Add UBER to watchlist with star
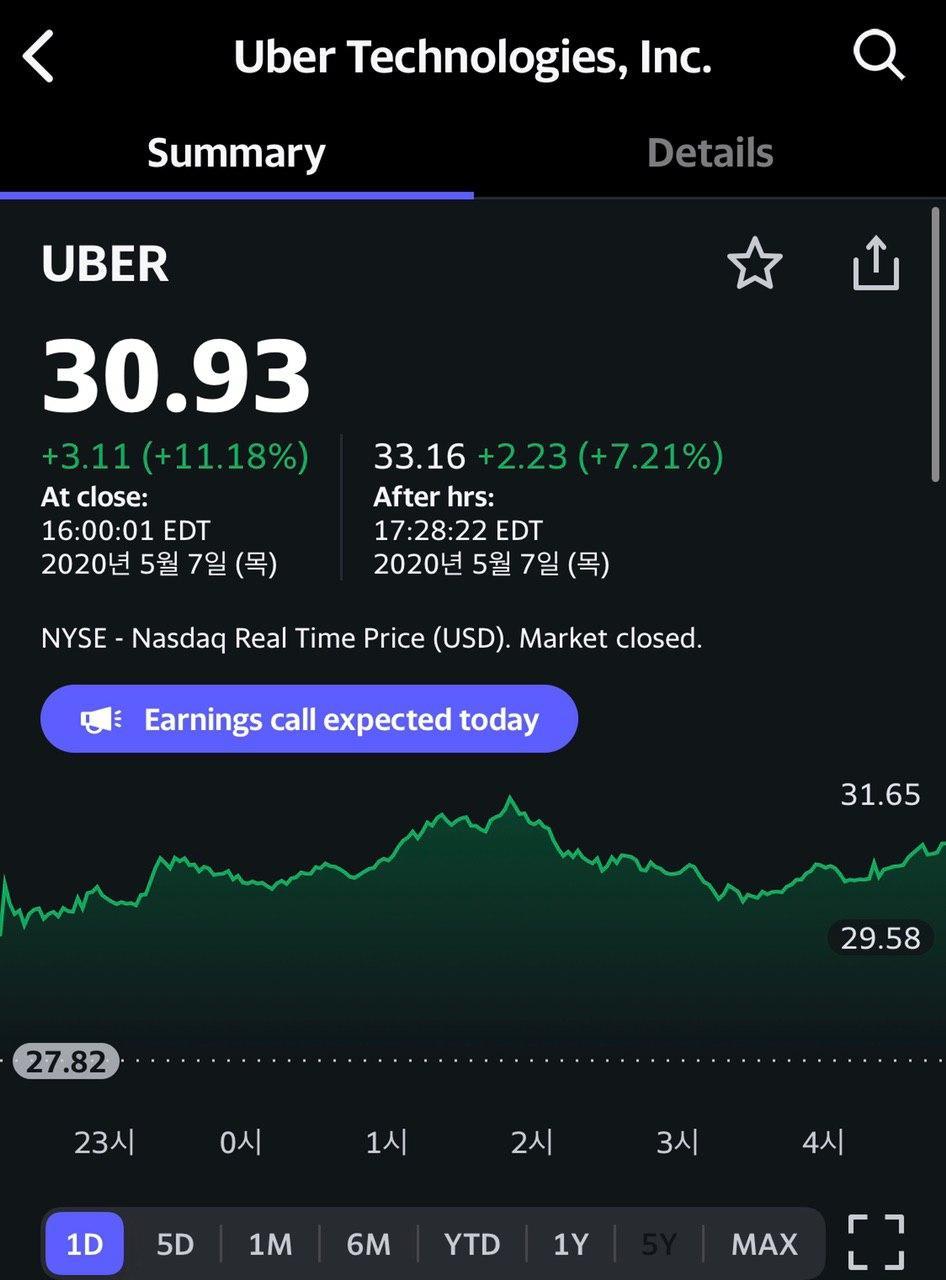Screen dimensions: 946x1280 tap(755, 264)
